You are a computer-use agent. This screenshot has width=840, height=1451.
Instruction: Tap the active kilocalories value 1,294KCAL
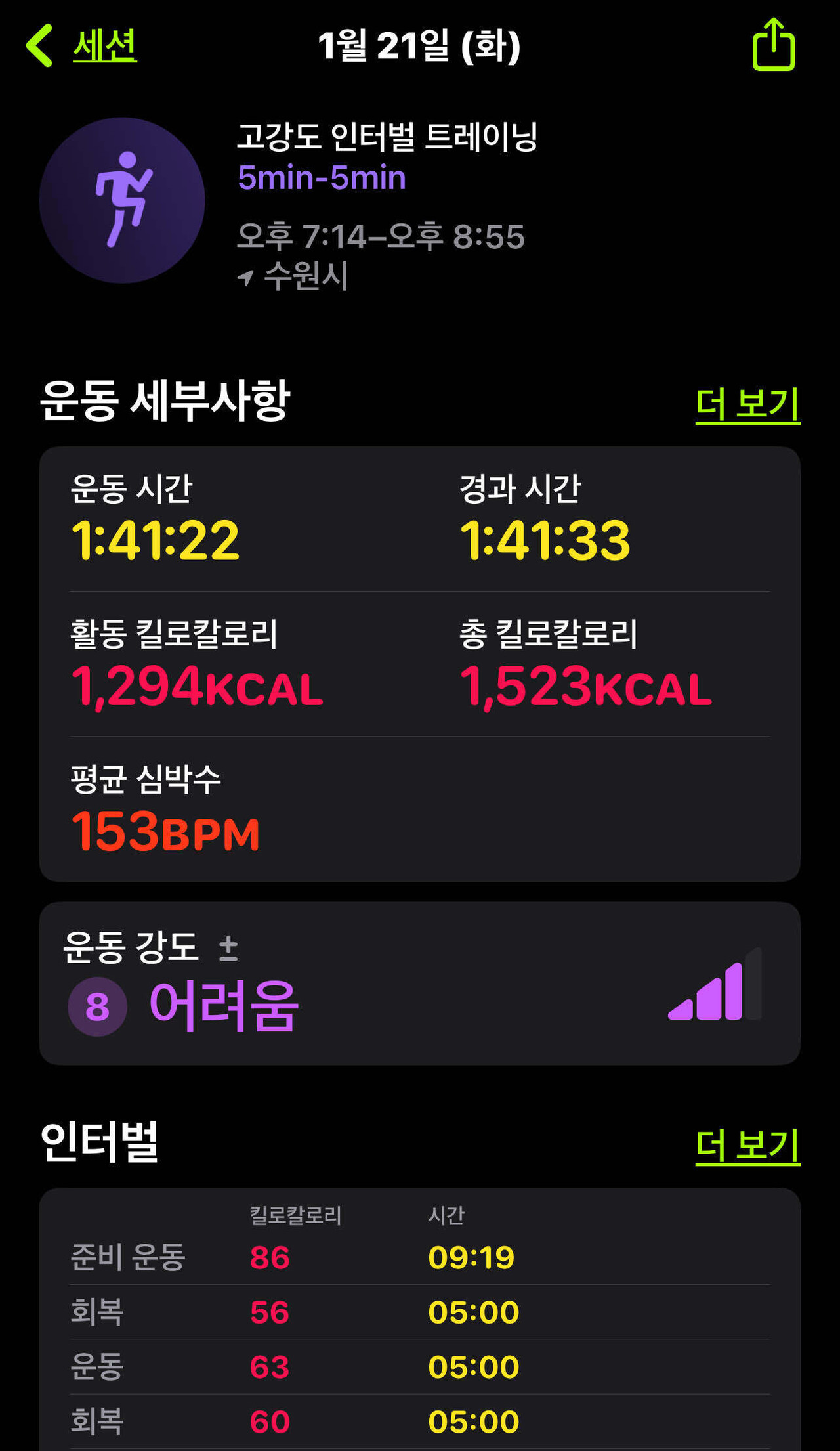197,687
